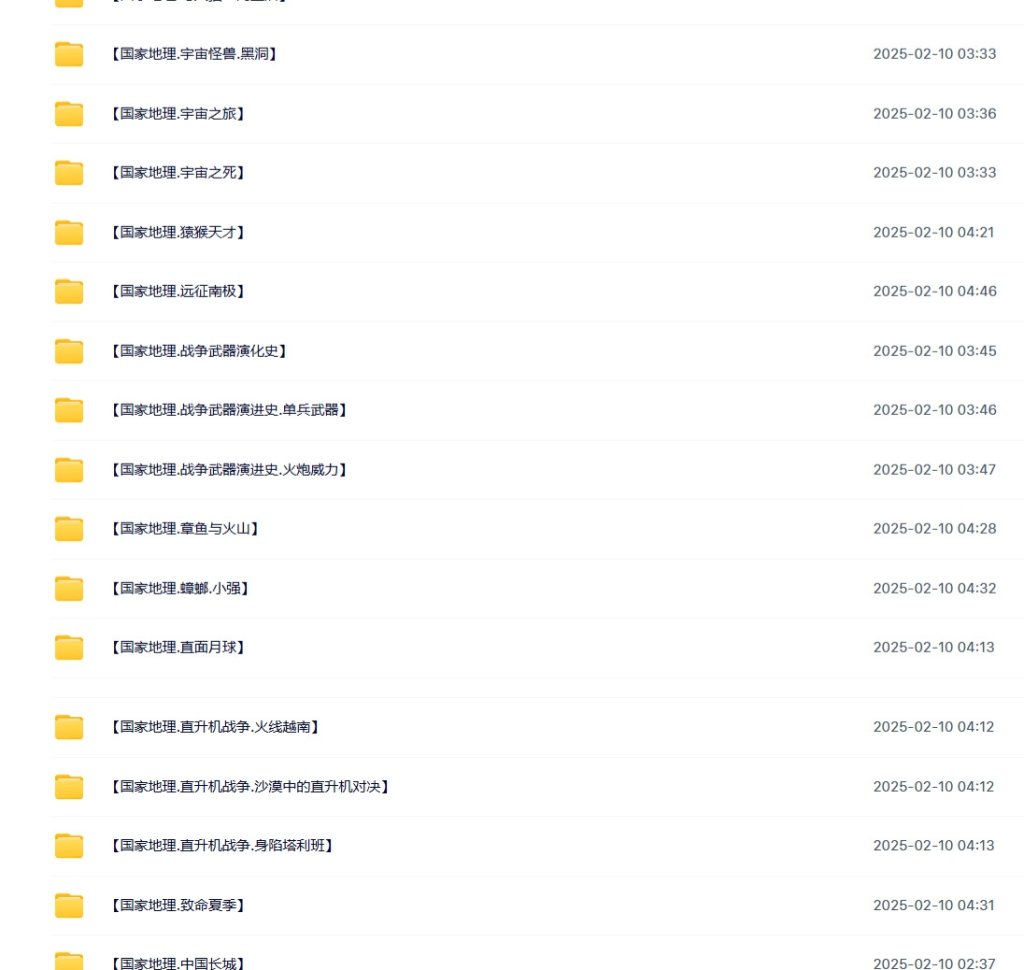Image resolution: width=1024 pixels, height=970 pixels.
Task: Open 战争武器演进史.火炮威力 folder
Action: click(228, 469)
